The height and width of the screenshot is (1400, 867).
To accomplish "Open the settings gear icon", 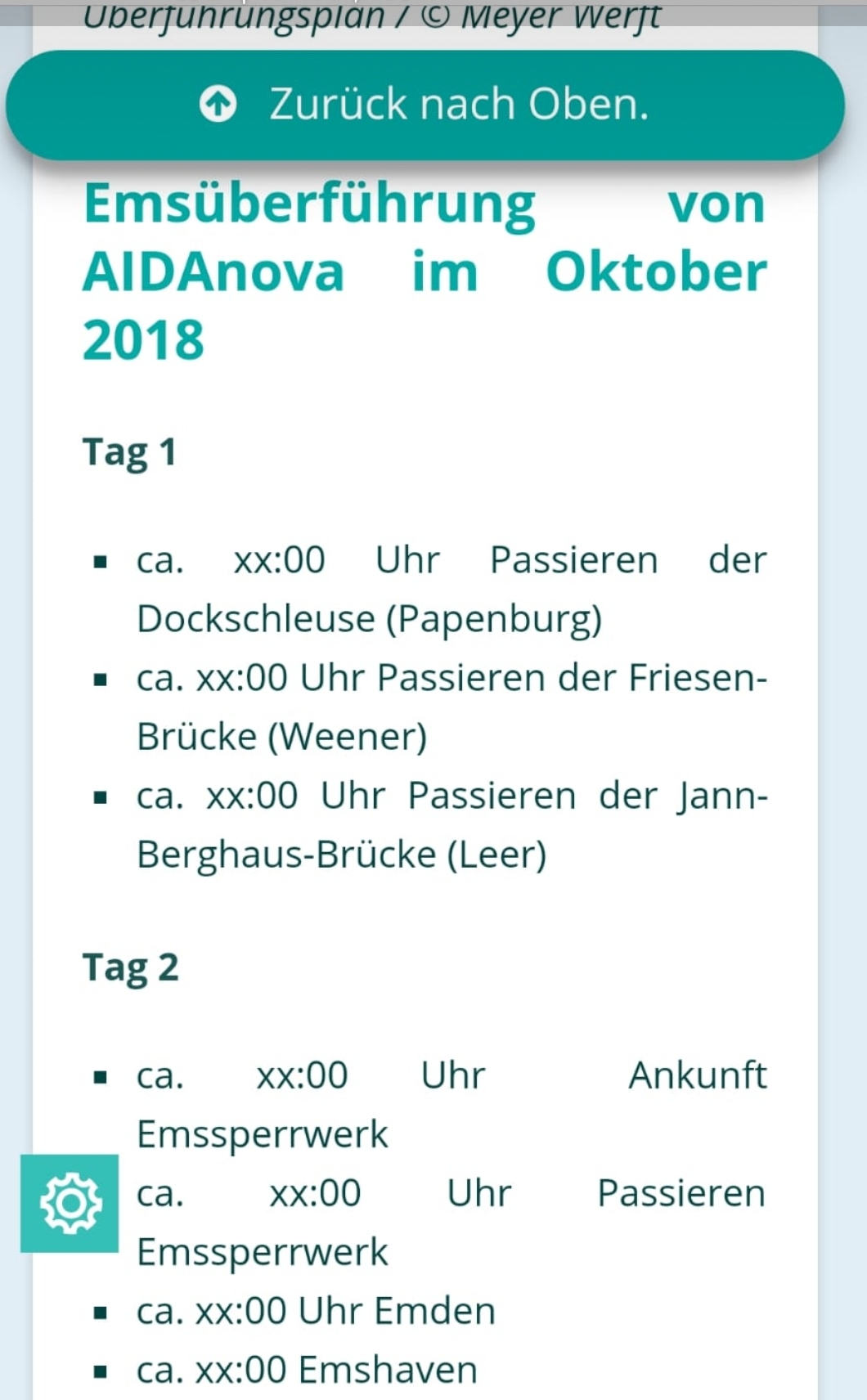I will (70, 1203).
